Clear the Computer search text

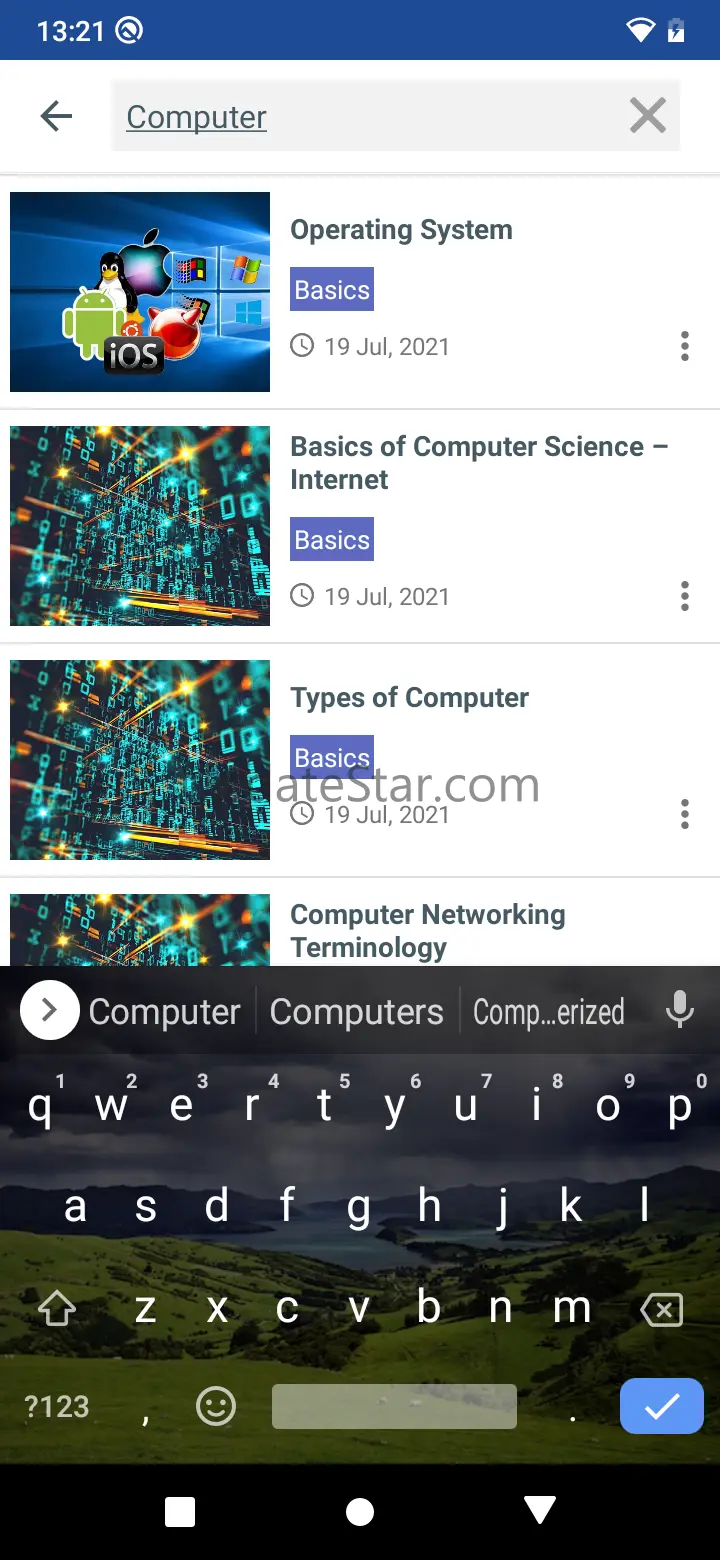point(648,116)
